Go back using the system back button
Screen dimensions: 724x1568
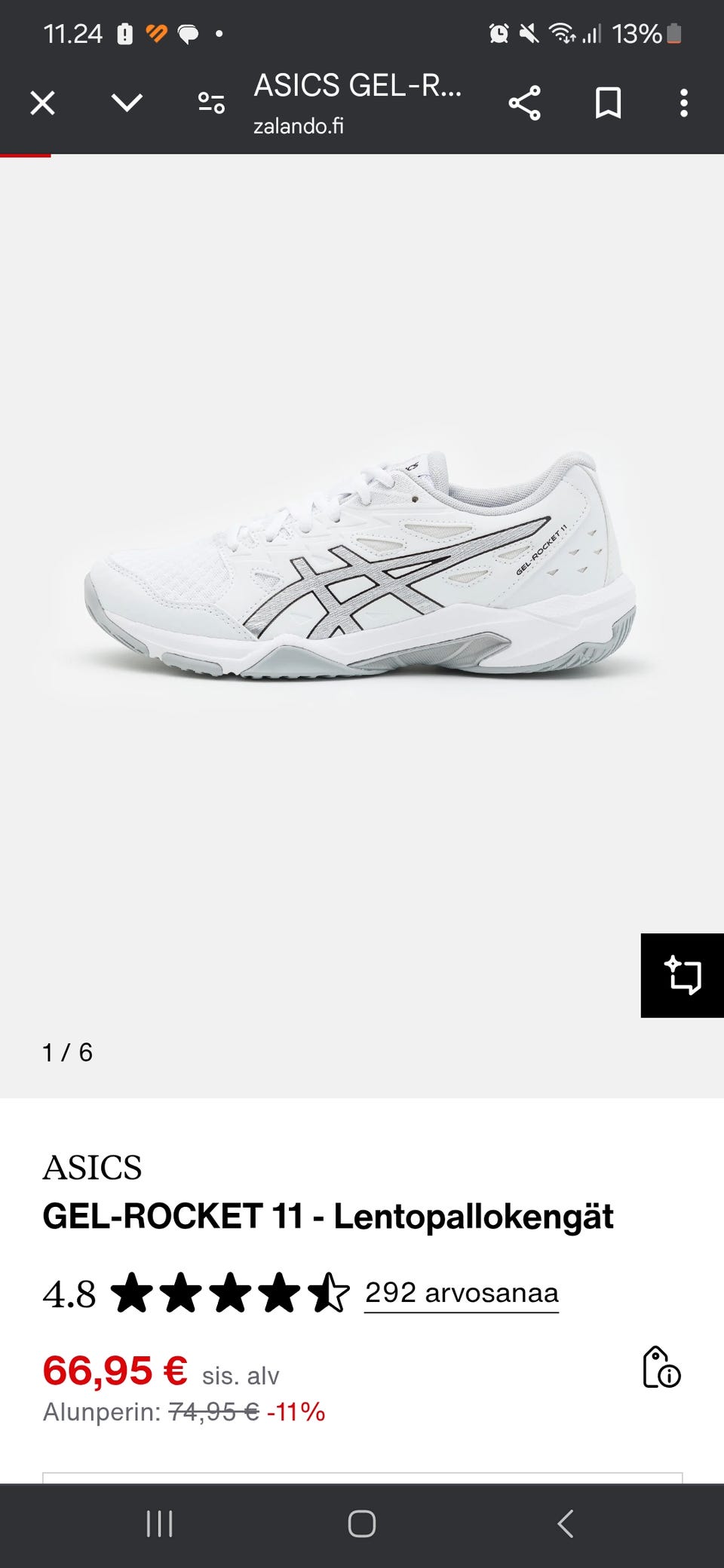click(566, 1524)
